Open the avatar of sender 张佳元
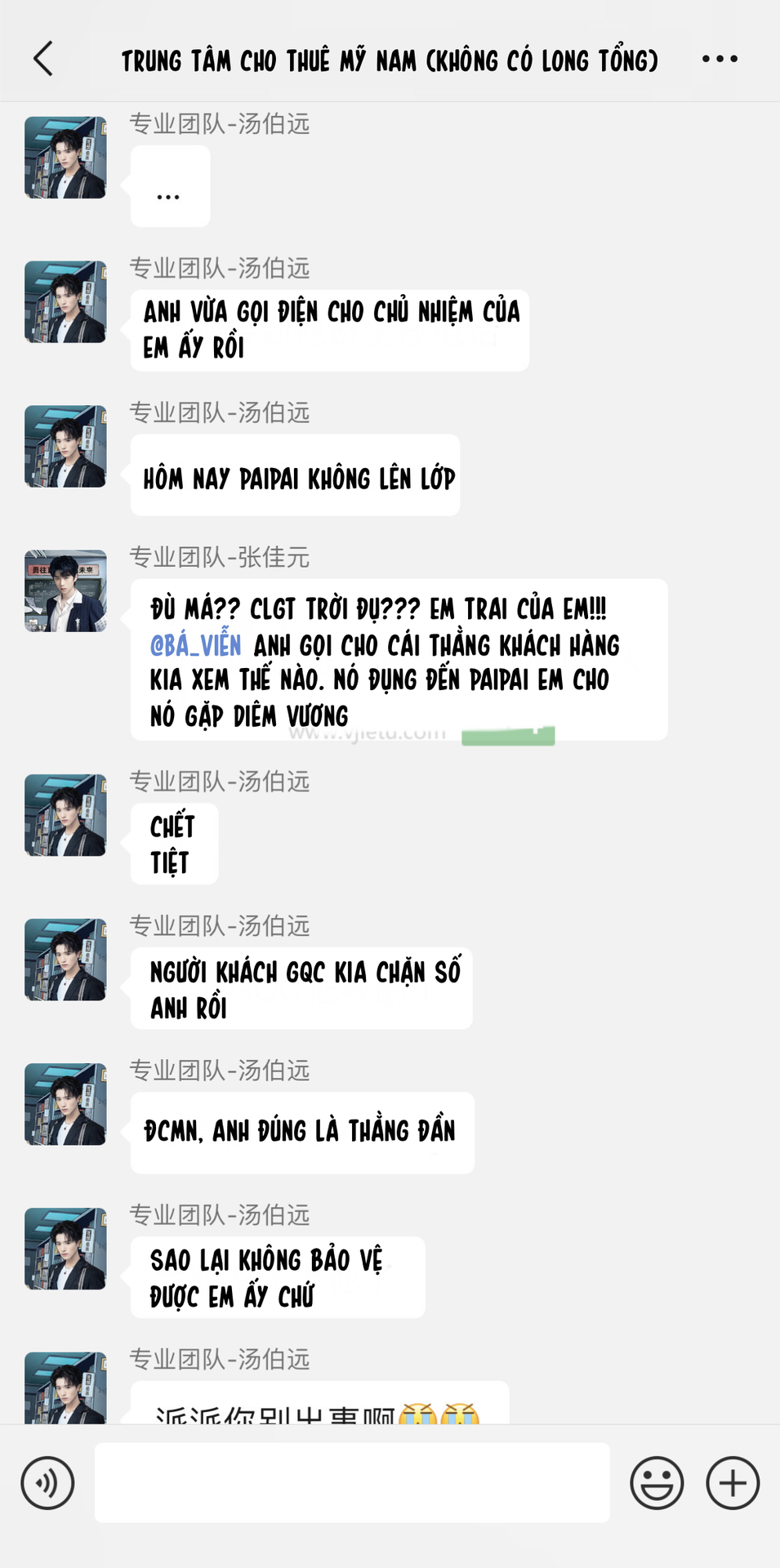 coord(65,590)
